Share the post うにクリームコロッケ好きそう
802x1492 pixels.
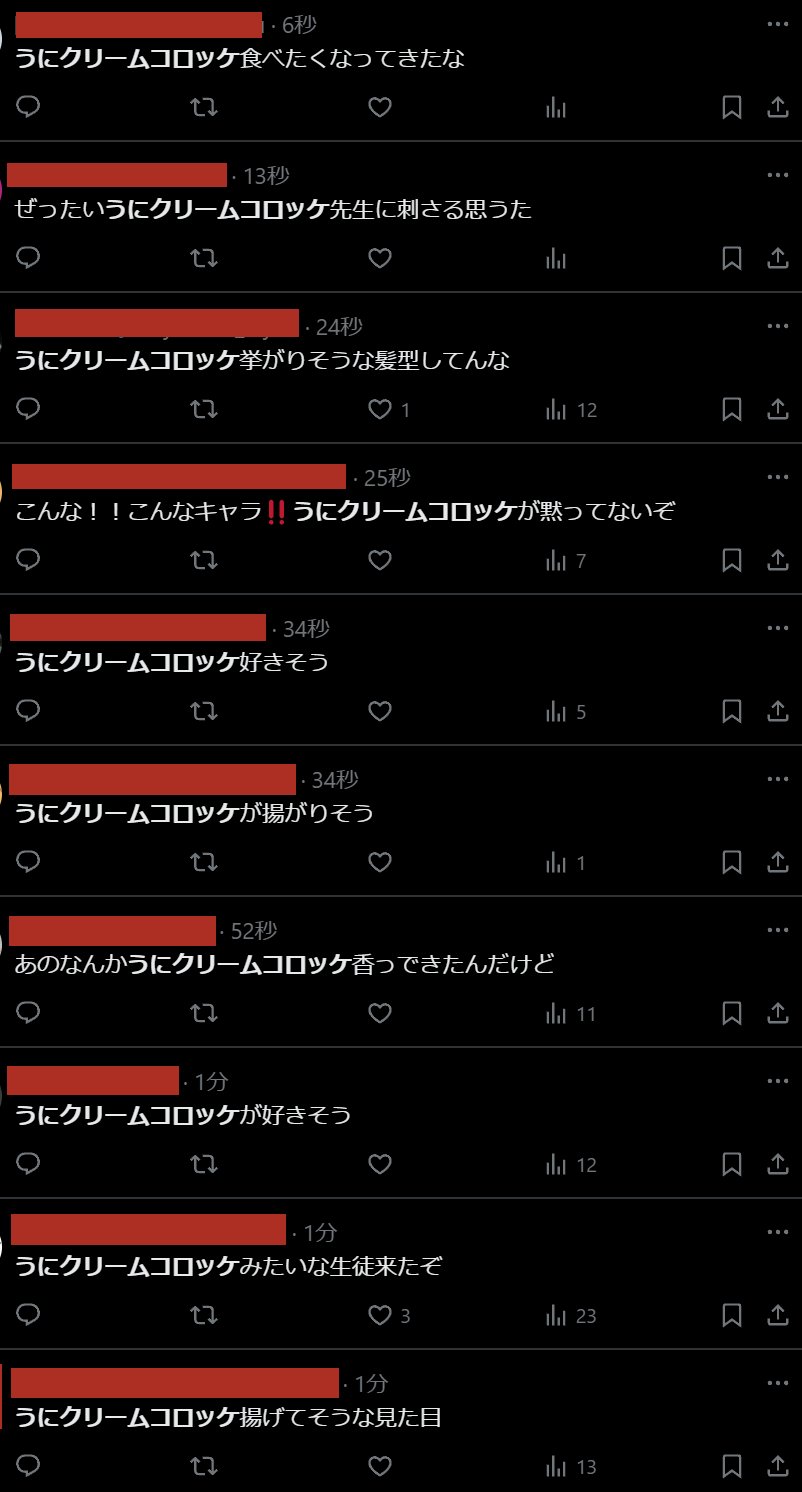click(778, 711)
